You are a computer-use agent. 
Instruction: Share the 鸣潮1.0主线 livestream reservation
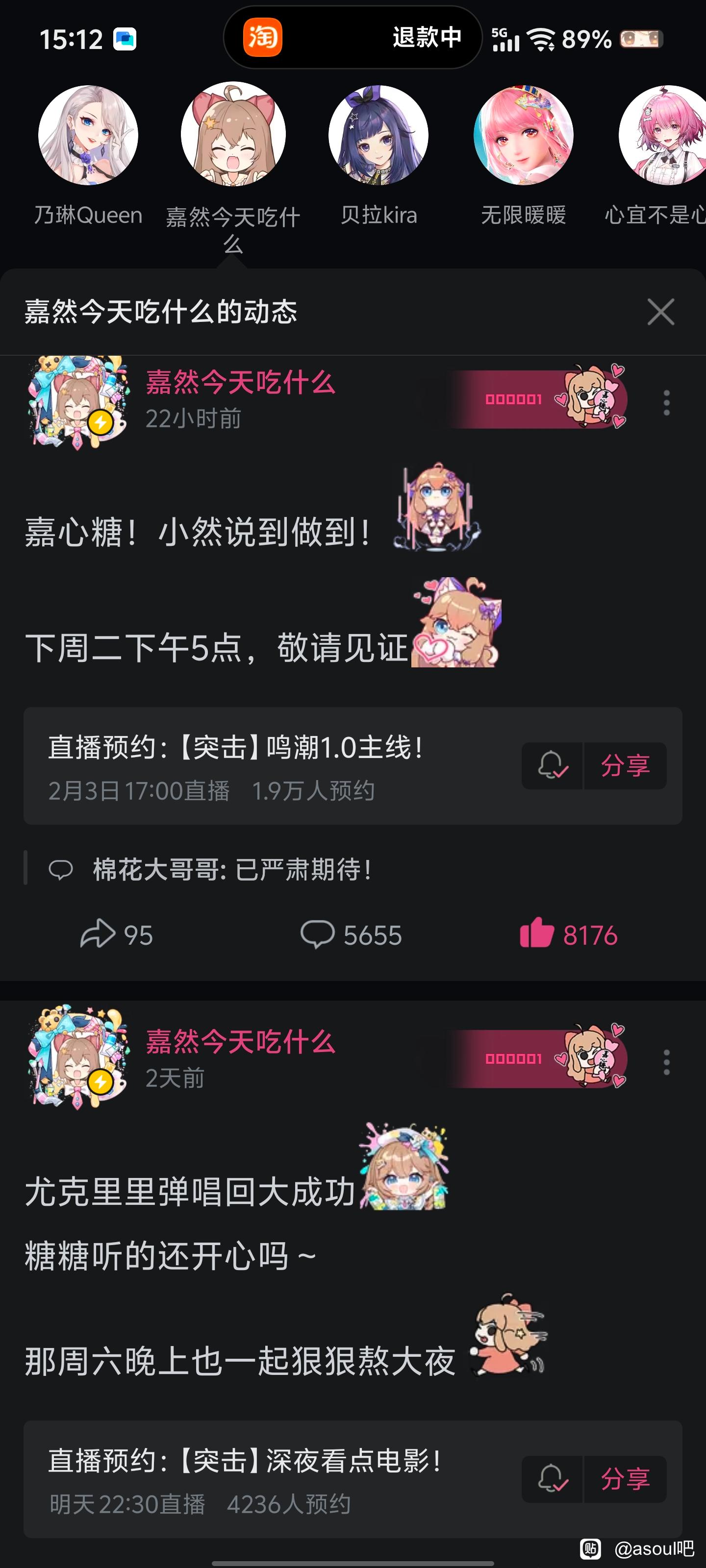pos(625,765)
